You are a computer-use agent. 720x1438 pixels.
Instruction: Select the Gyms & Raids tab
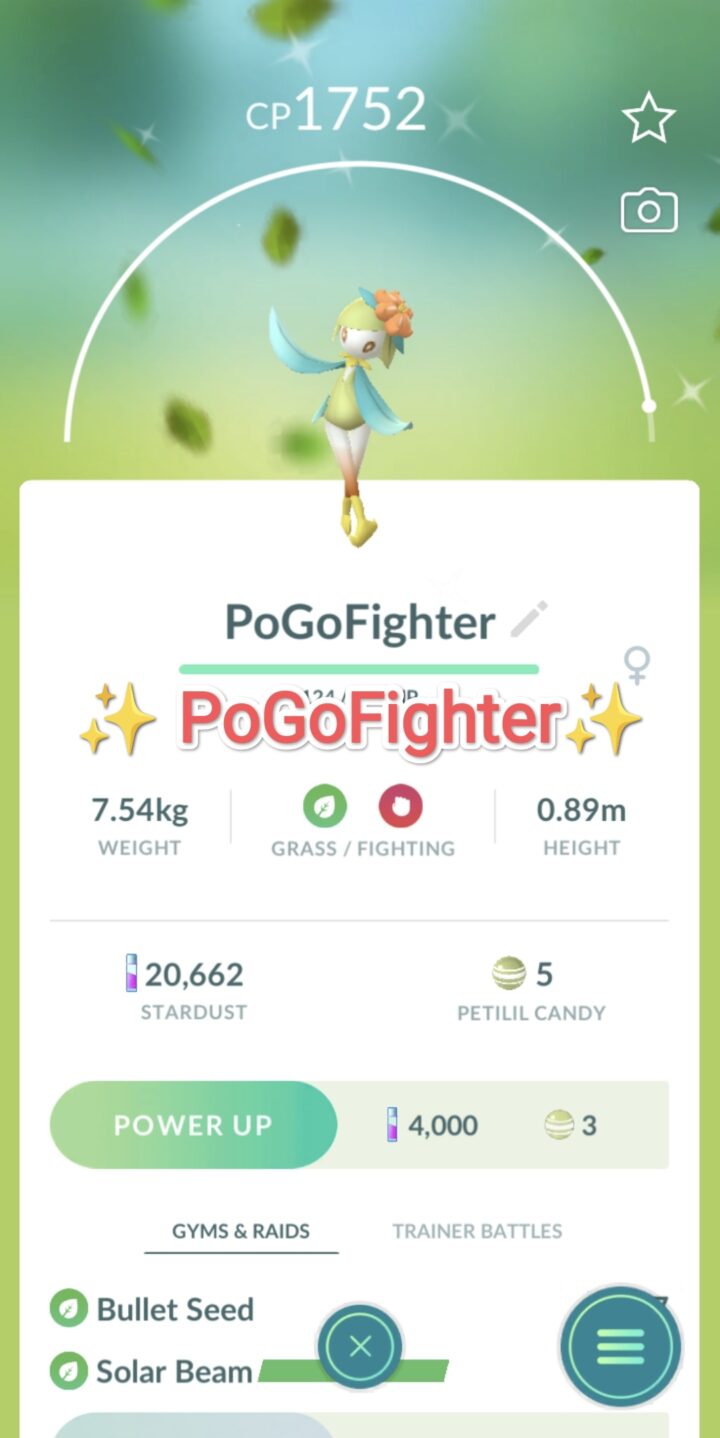(241, 1231)
